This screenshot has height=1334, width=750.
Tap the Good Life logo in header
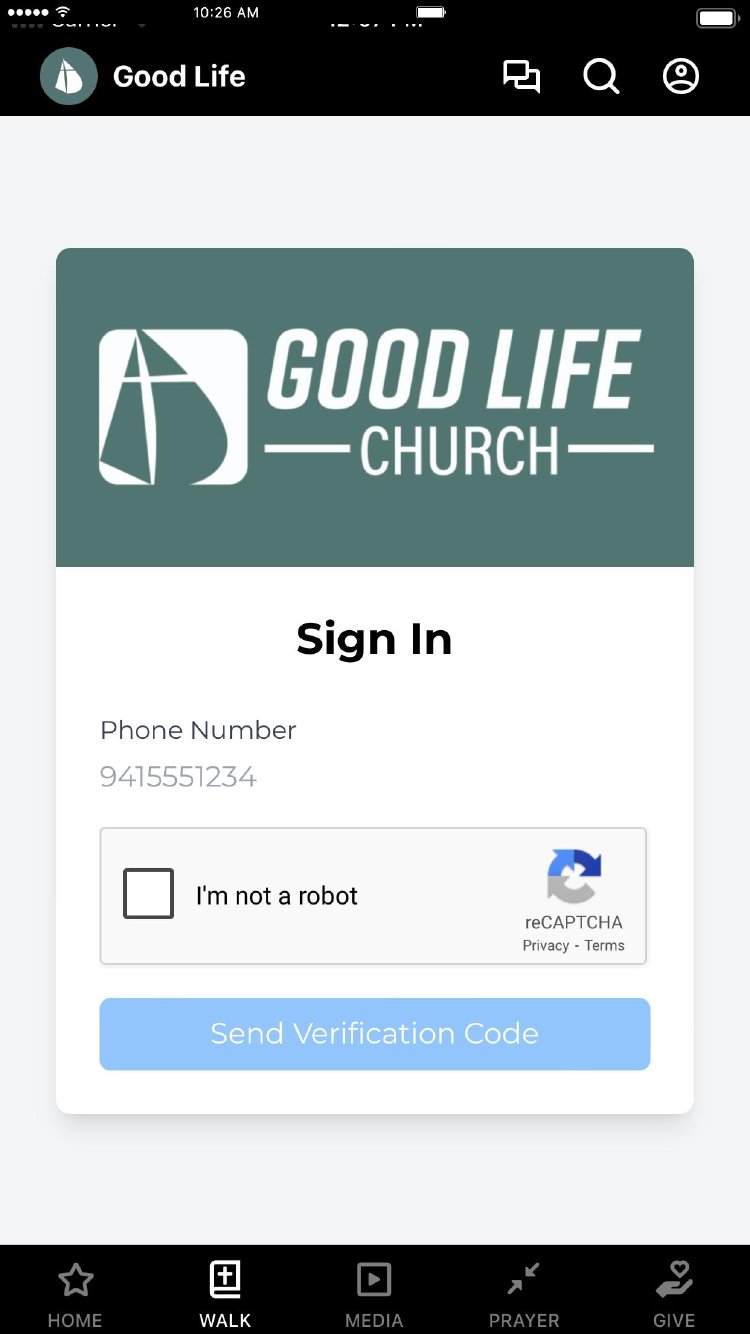coord(69,76)
